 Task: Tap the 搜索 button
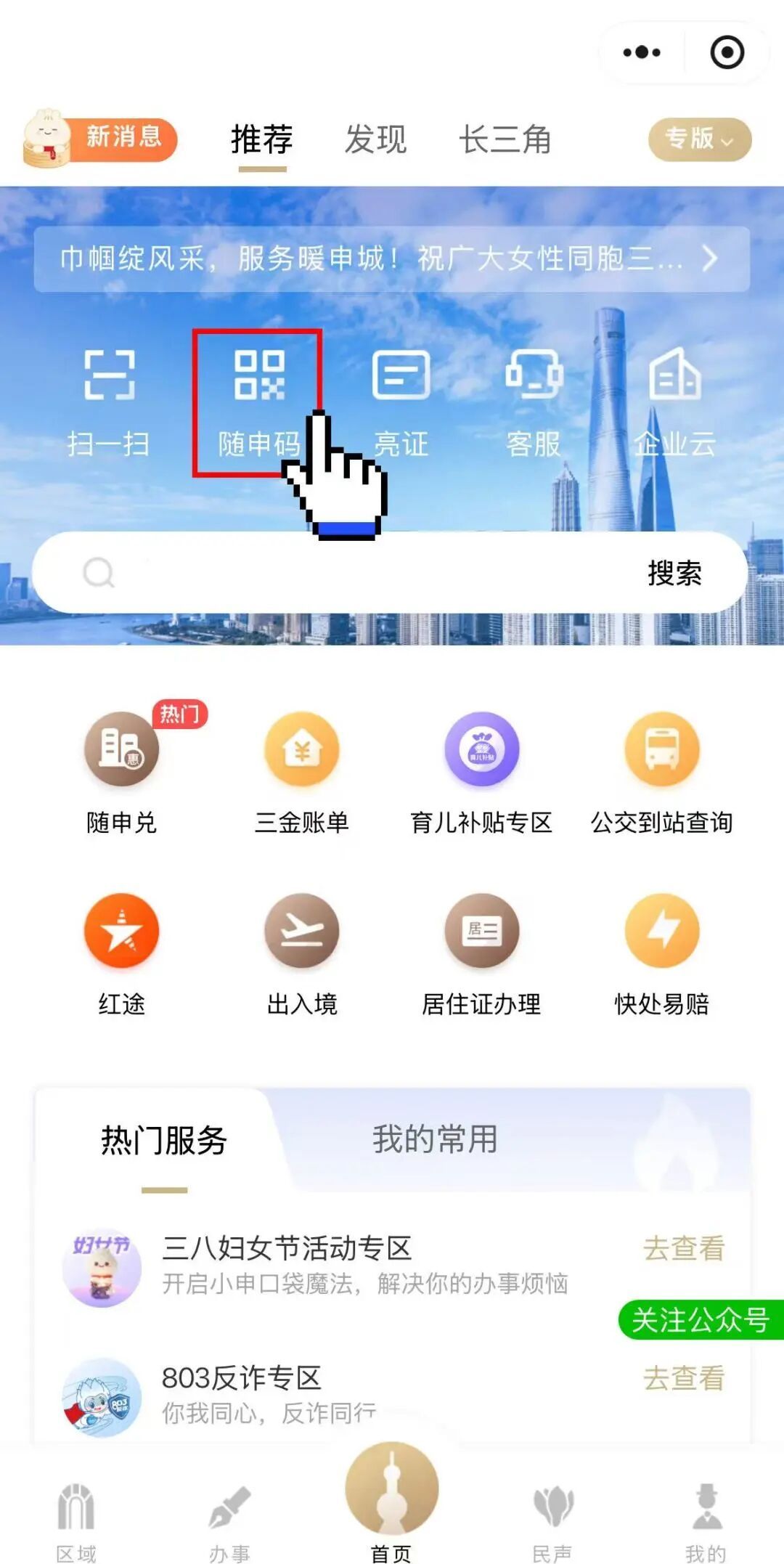click(674, 573)
